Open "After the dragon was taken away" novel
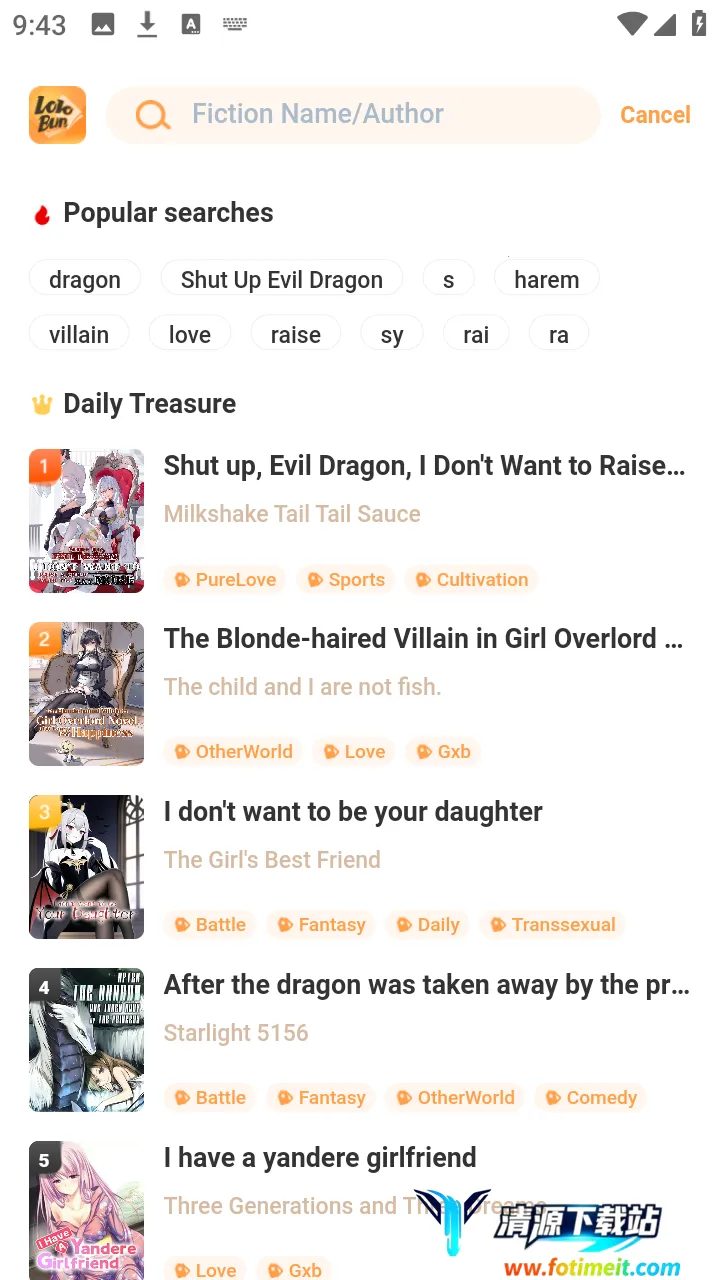The width and height of the screenshot is (720, 1280). [426, 985]
